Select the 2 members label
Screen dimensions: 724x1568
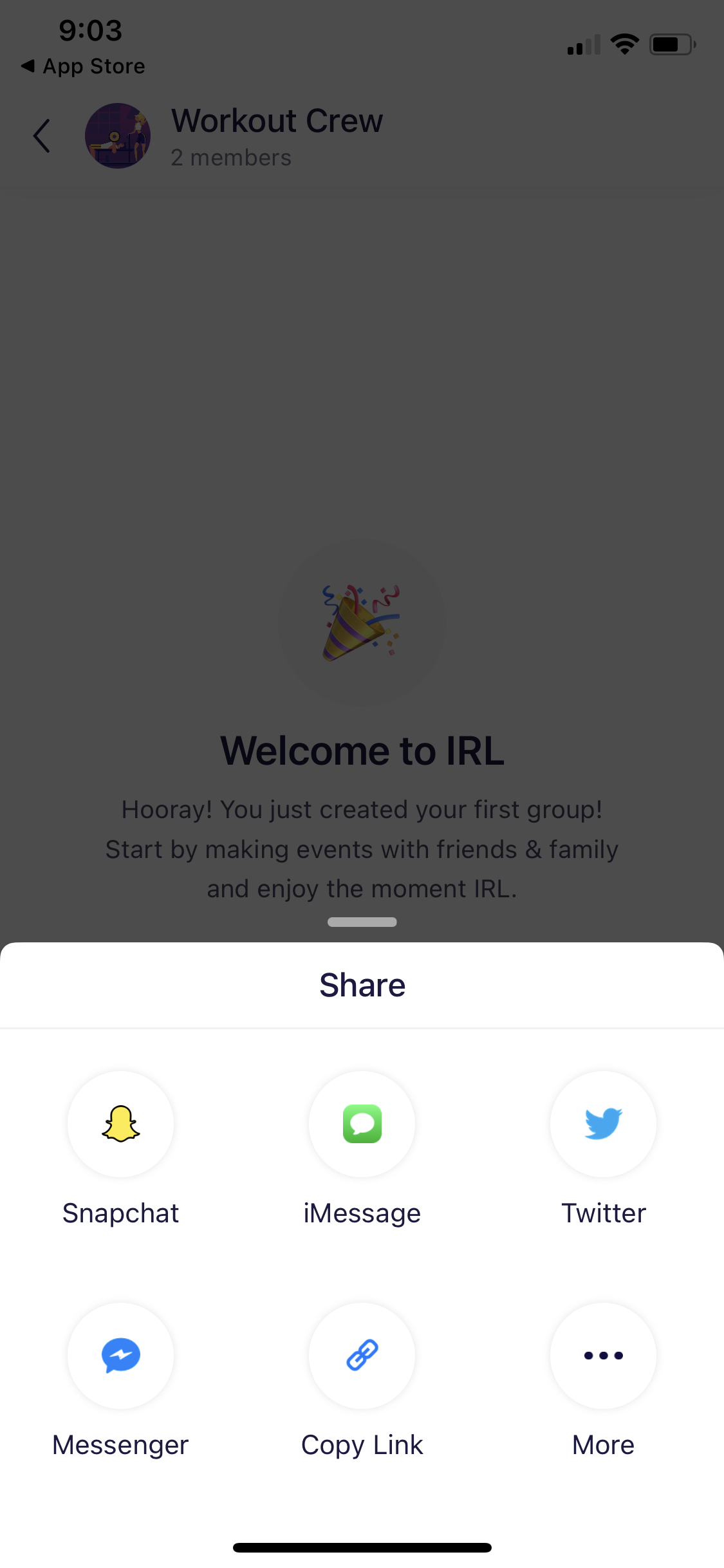pos(231,157)
